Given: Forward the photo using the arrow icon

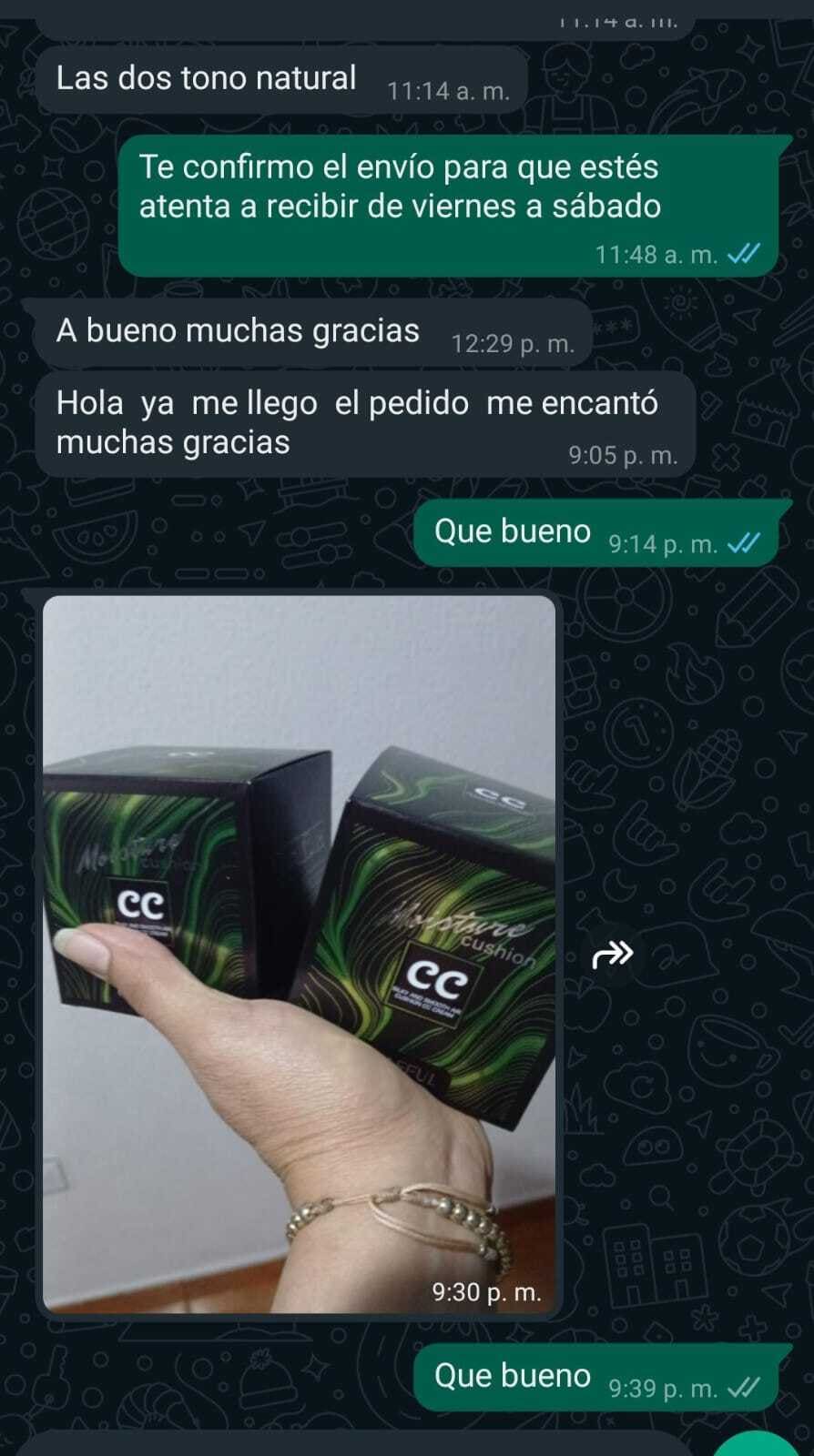Looking at the screenshot, I should [x=613, y=955].
